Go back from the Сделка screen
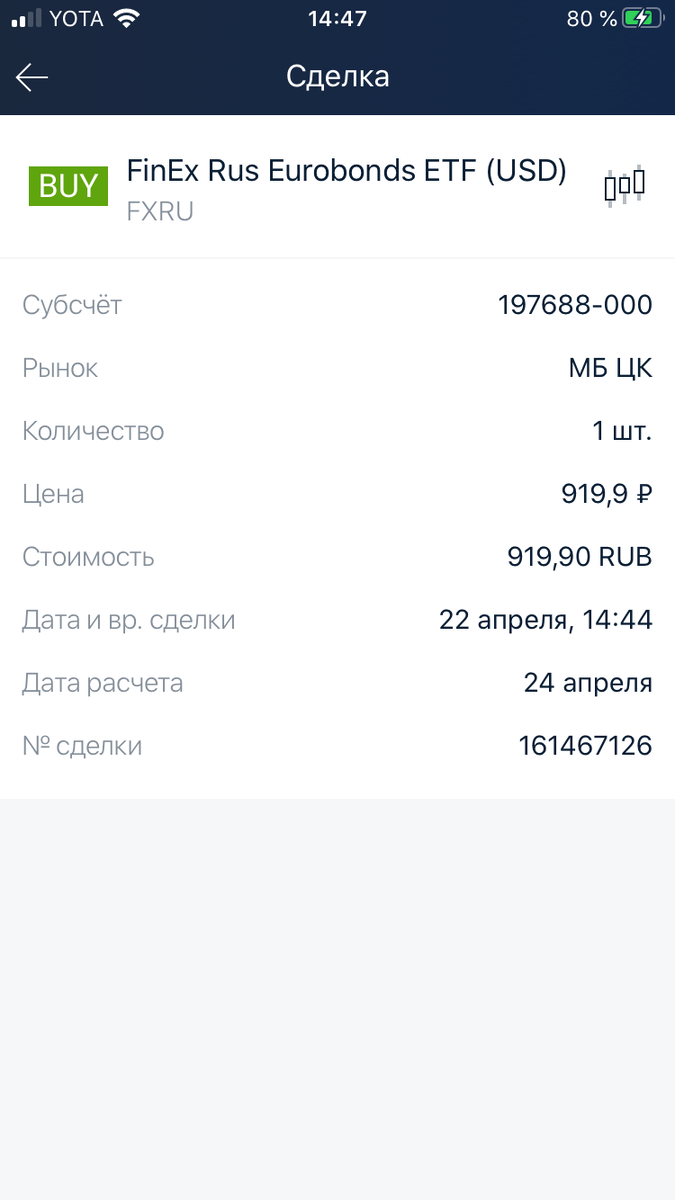Viewport: 675px width, 1200px height. (x=32, y=77)
